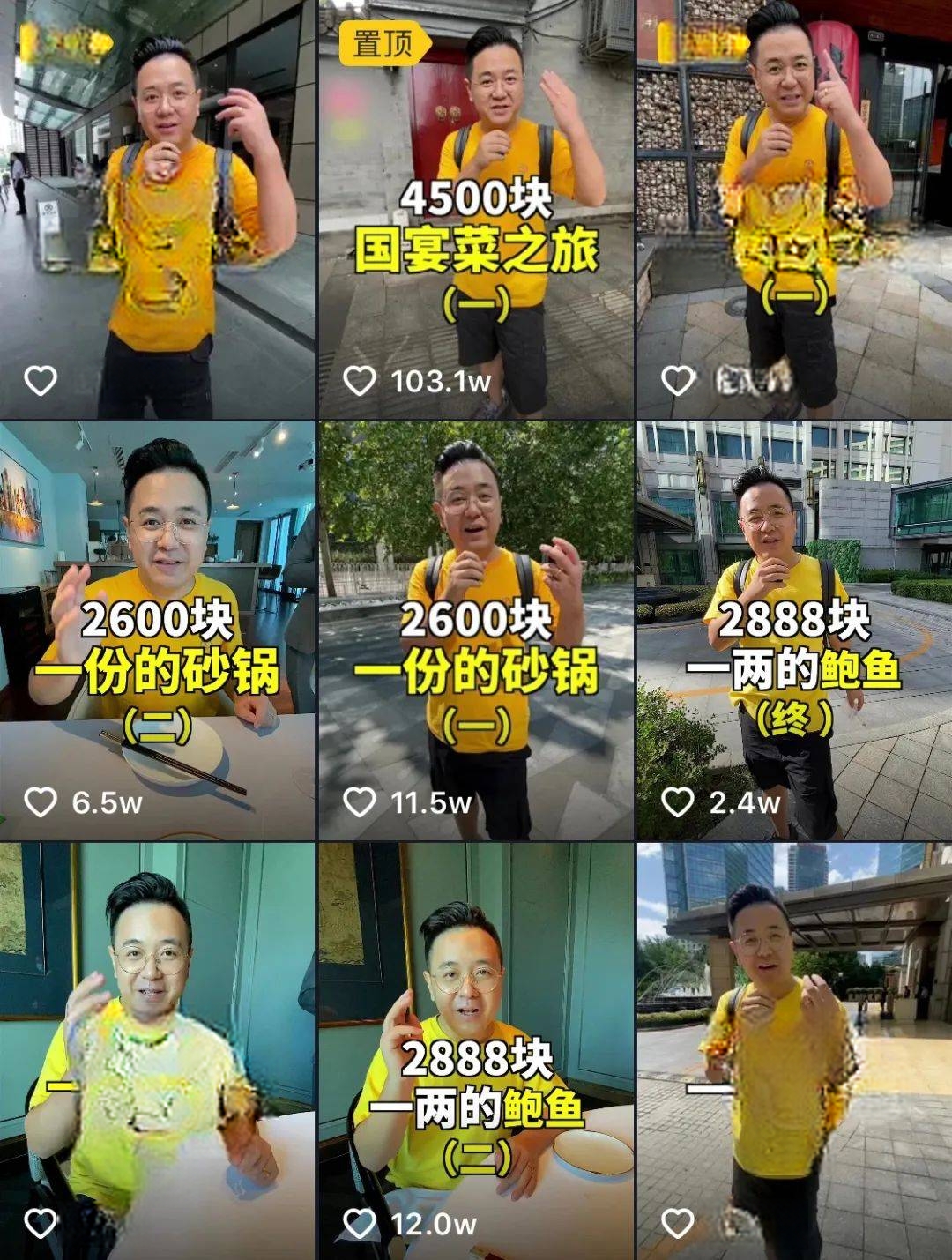Watch the 2888块一两的鲍鱼 (终) video
The image size is (952, 1260).
click(794, 630)
